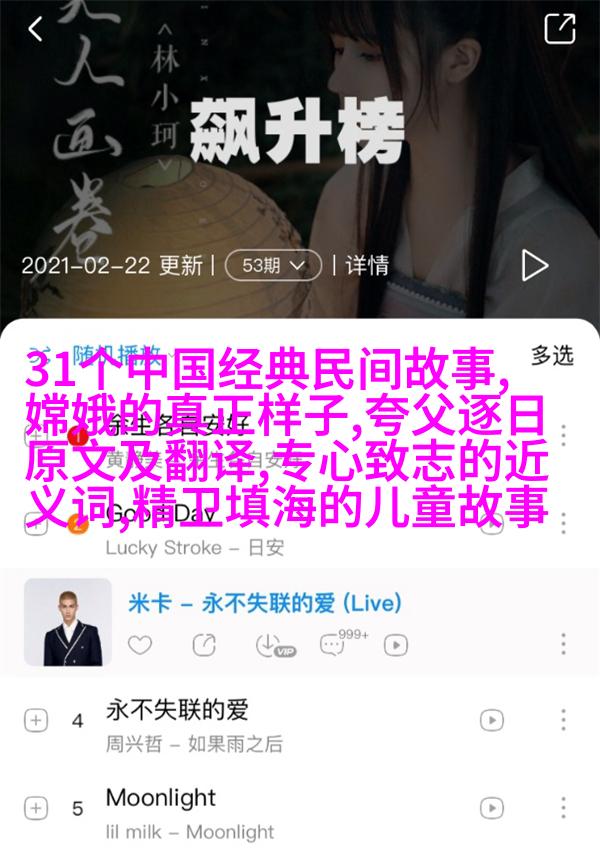
Task: Like 米卡's 永不失联的爱 (Live)
Action: (141, 644)
